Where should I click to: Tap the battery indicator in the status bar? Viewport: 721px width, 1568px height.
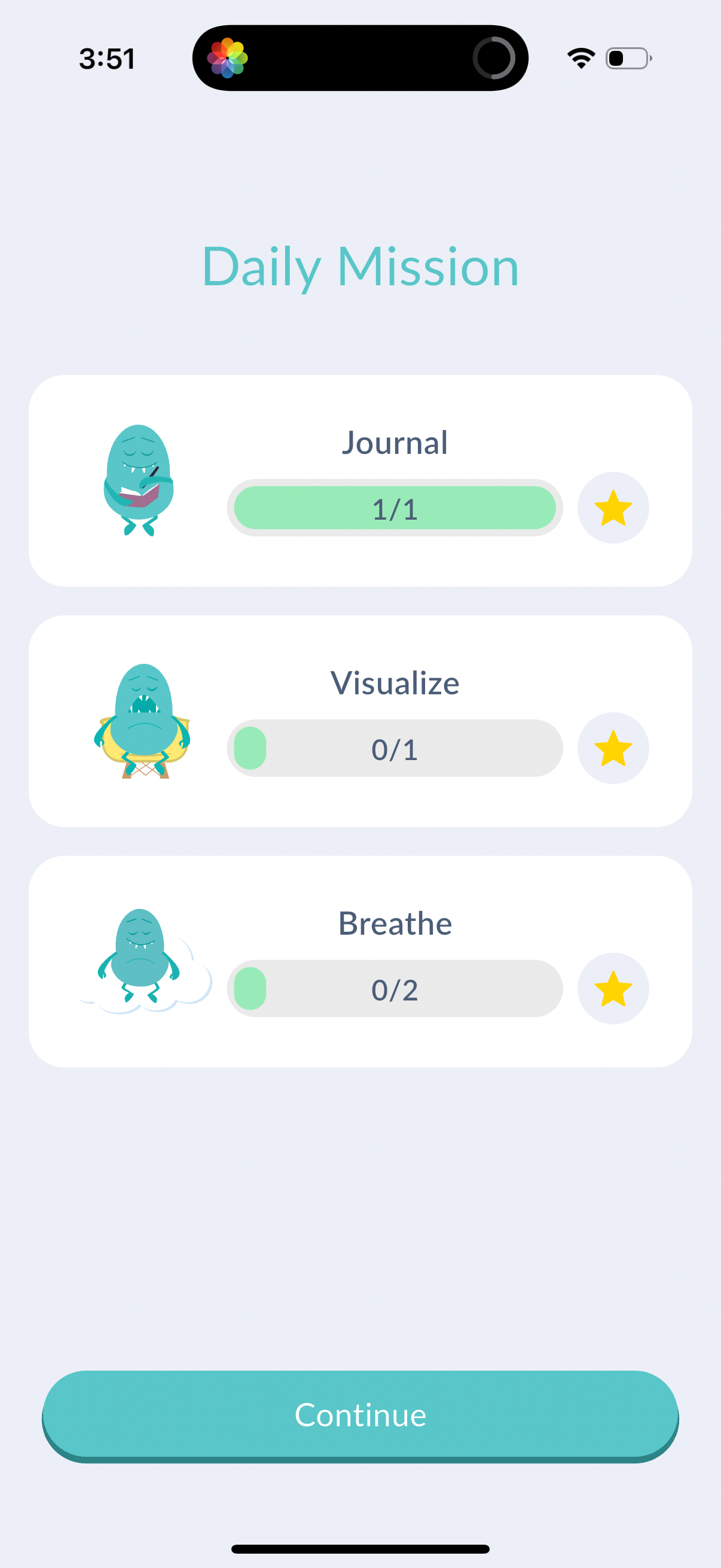pyautogui.click(x=627, y=57)
